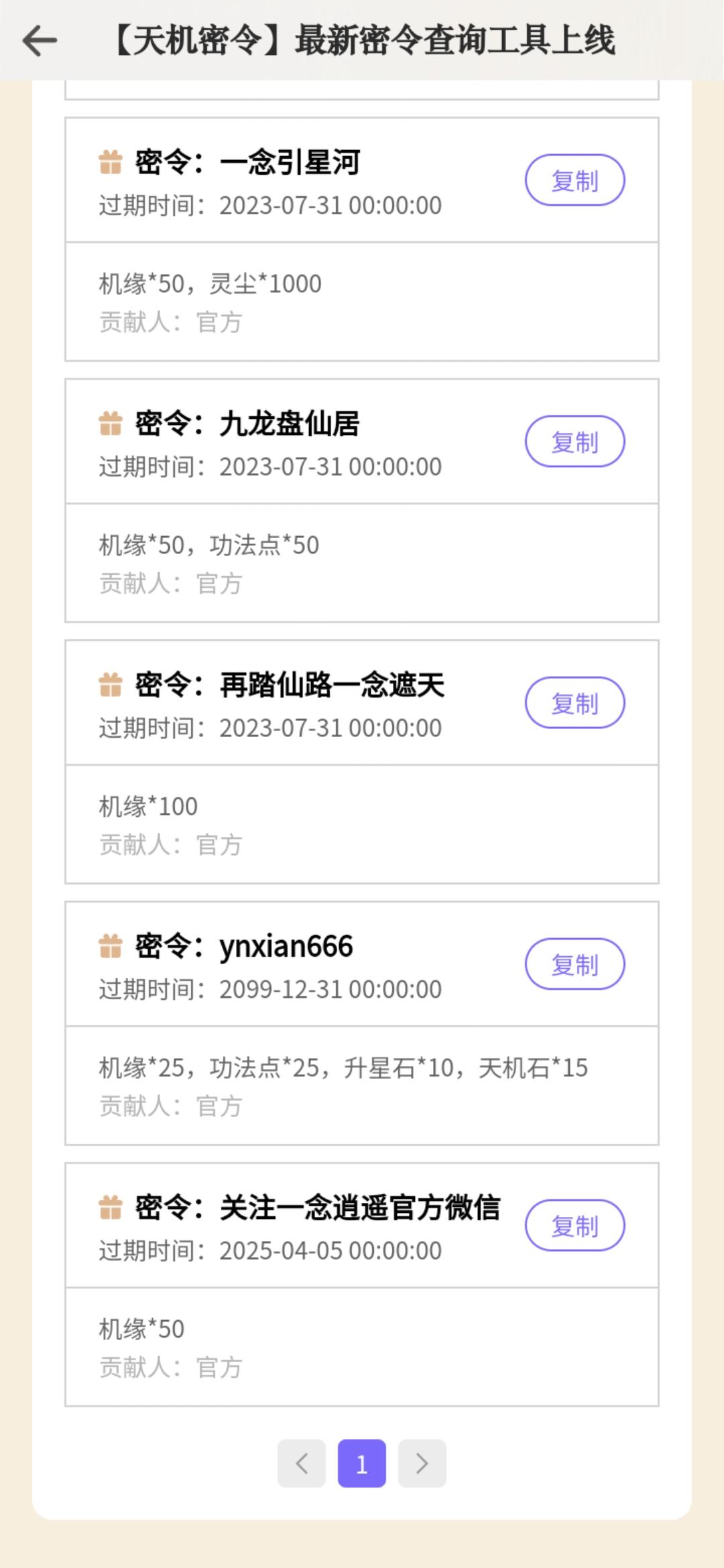Go to the next page of codes
This screenshot has height=1568, width=724.
point(422,1463)
